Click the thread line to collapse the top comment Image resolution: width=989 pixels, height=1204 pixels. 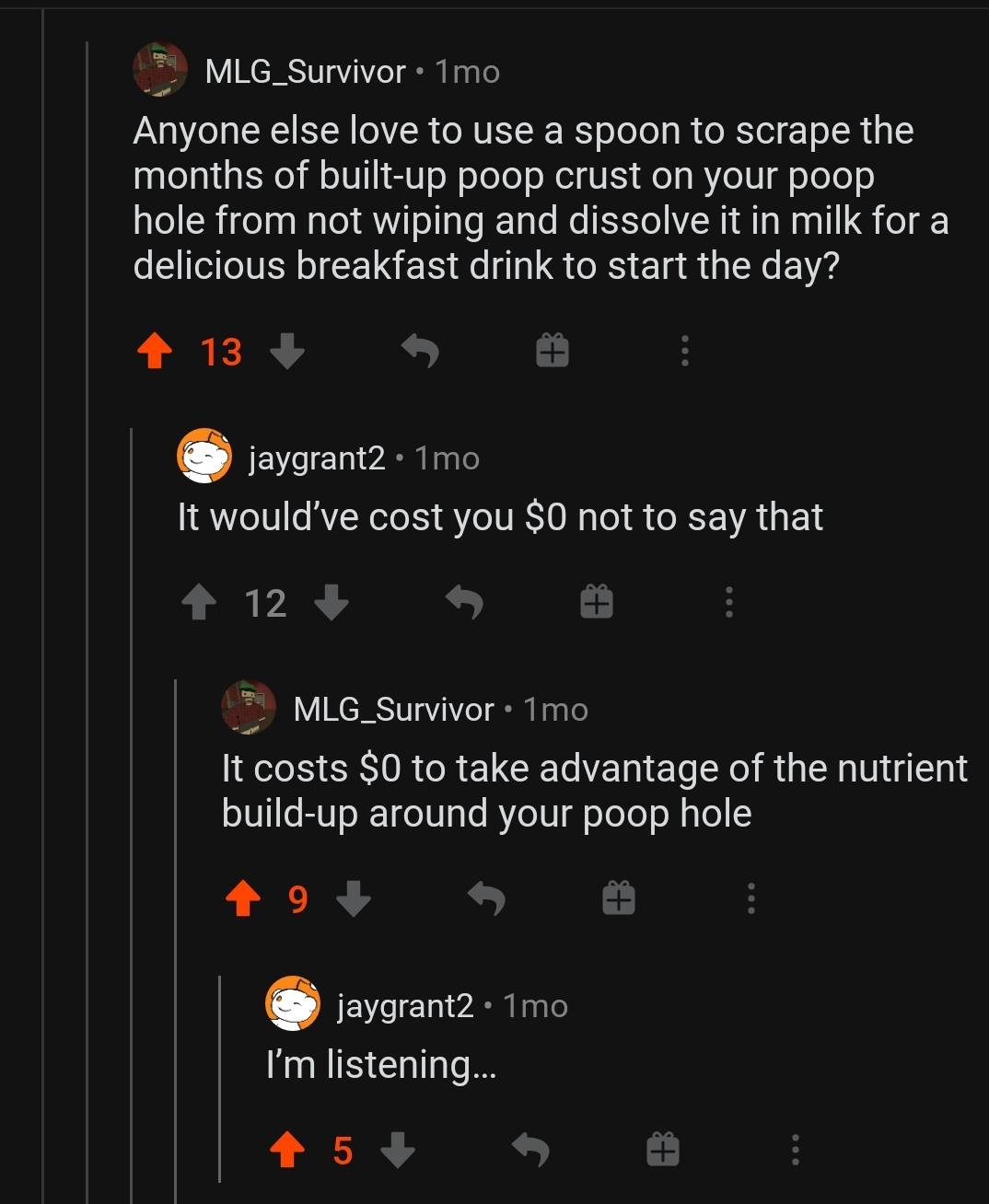click(x=86, y=552)
